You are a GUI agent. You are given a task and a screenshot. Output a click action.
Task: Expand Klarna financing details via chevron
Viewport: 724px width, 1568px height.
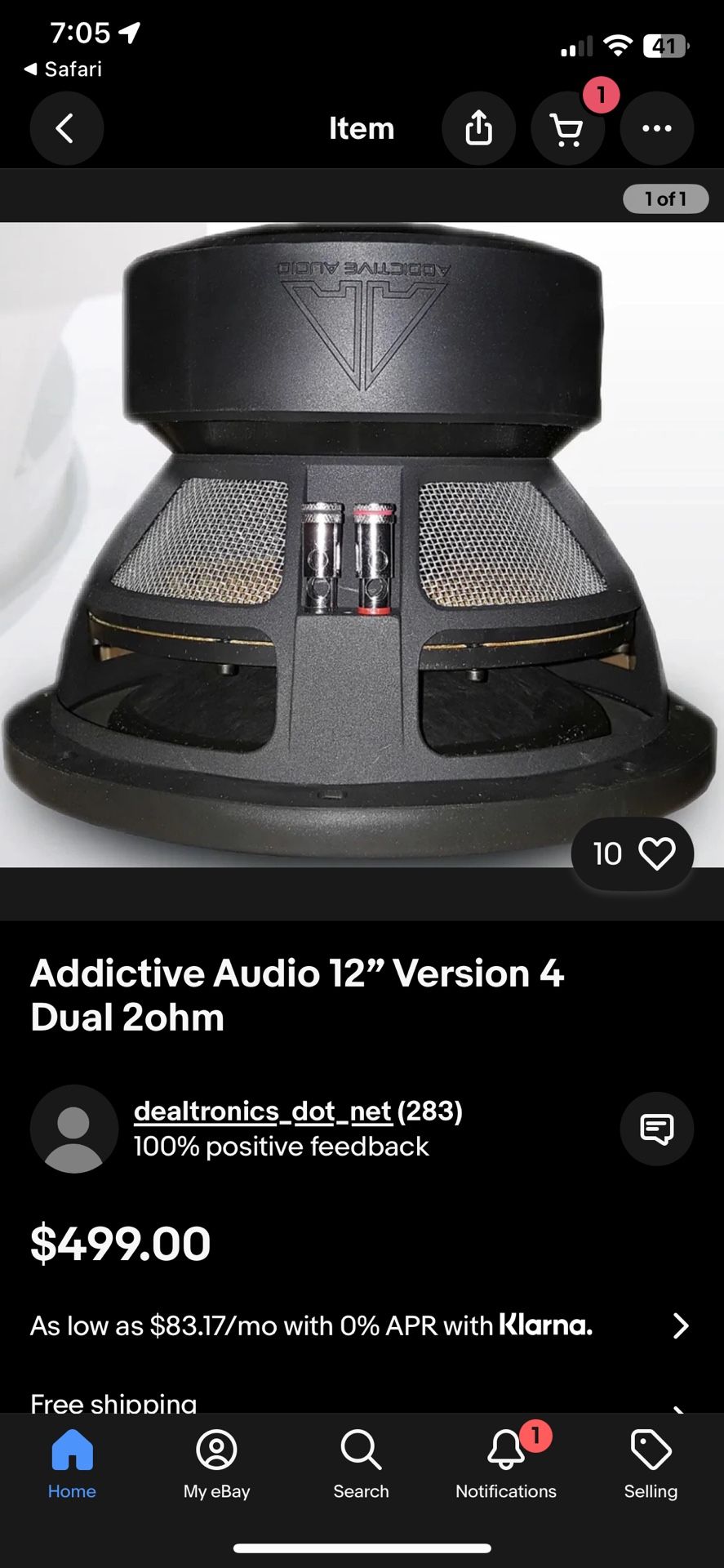click(x=682, y=1325)
